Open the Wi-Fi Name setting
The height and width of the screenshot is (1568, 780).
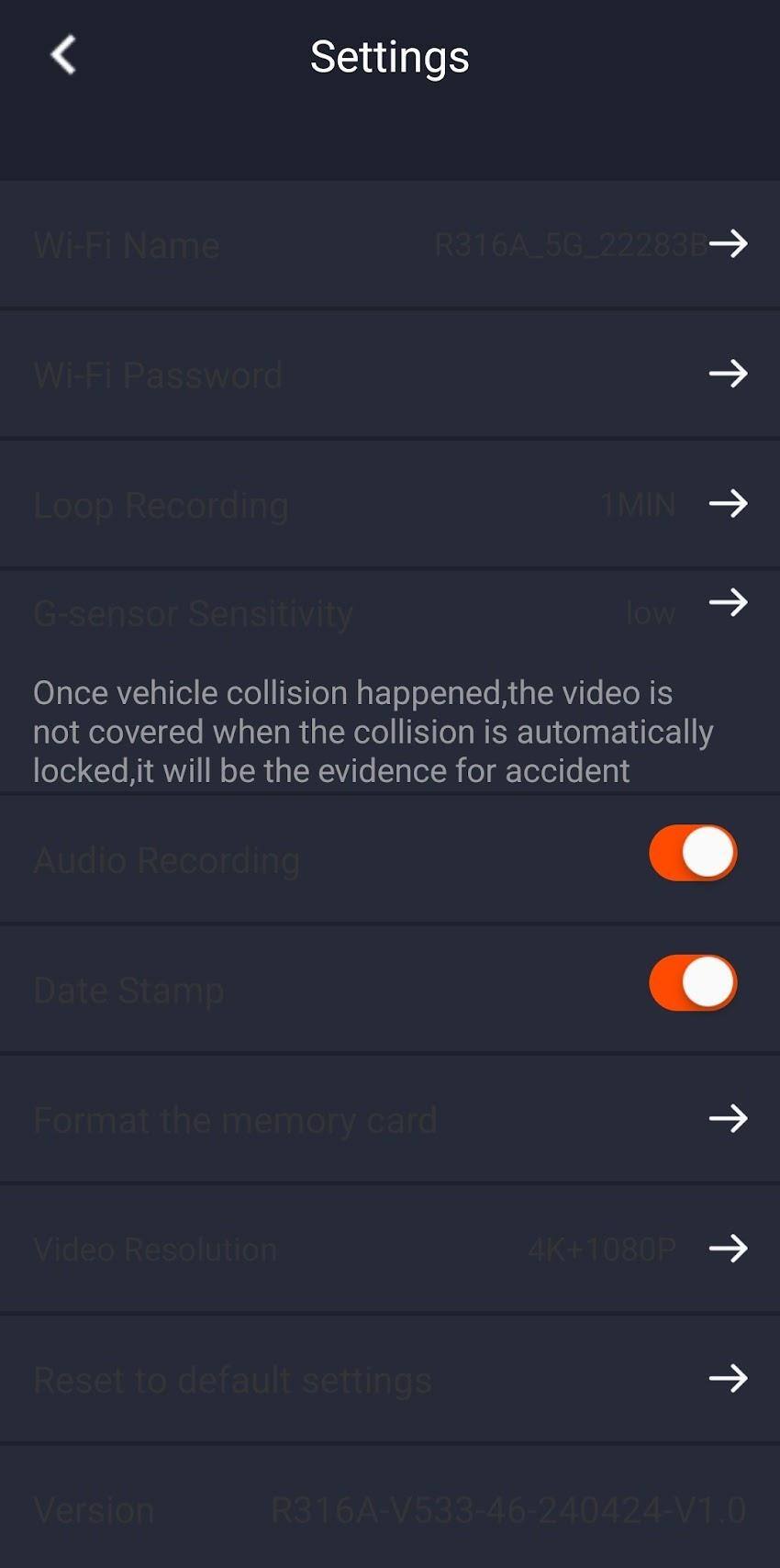727,243
